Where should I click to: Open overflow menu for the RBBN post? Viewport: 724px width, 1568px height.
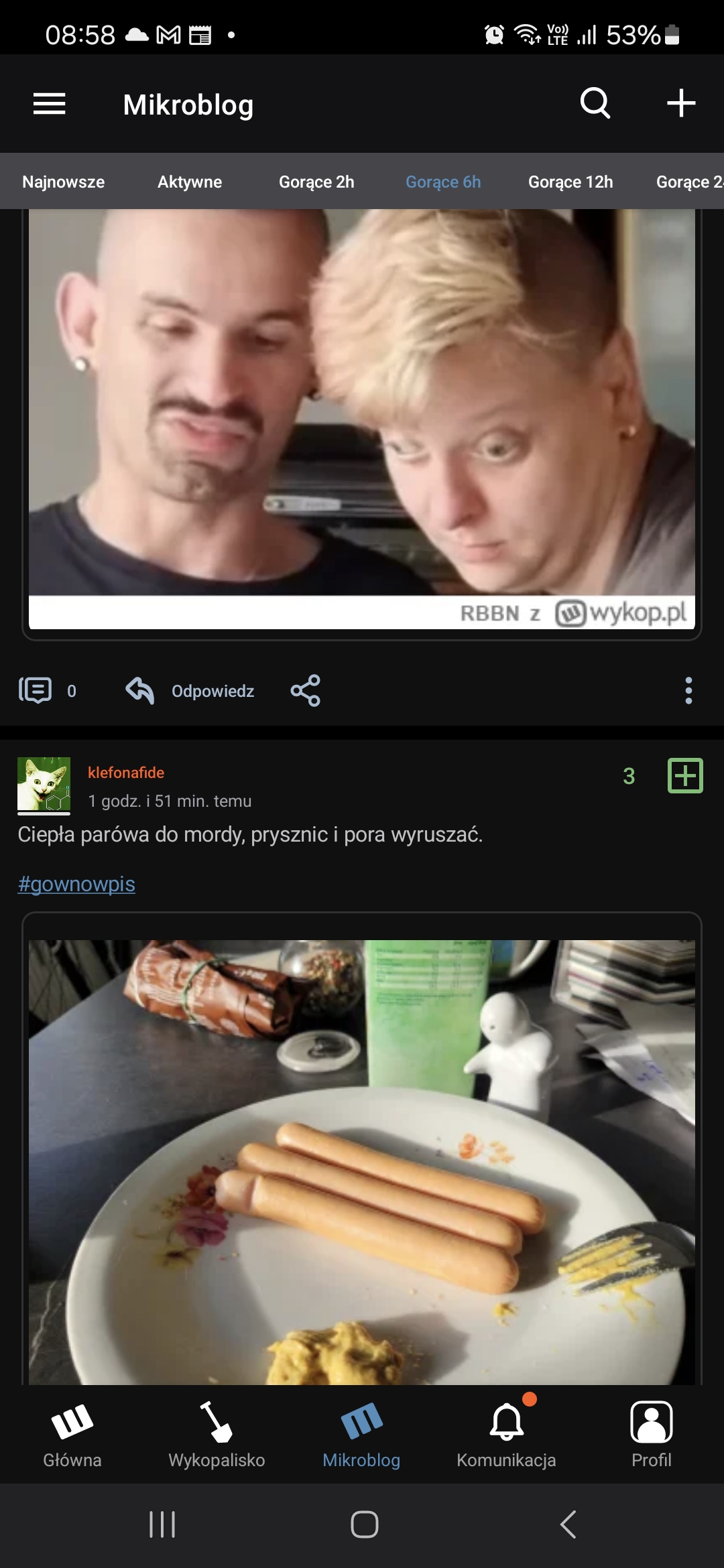(688, 690)
